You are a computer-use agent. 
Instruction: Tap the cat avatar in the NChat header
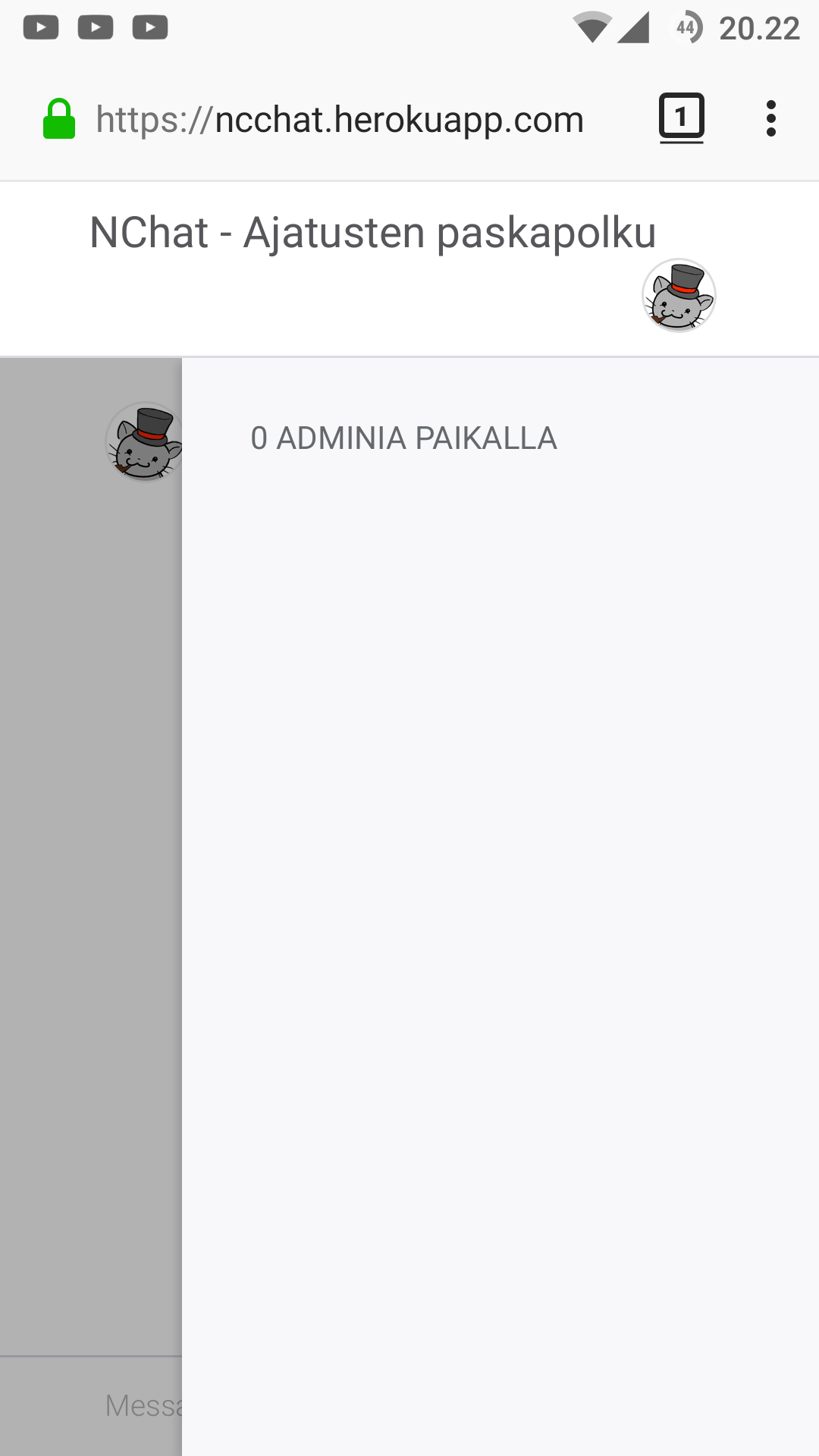(679, 296)
